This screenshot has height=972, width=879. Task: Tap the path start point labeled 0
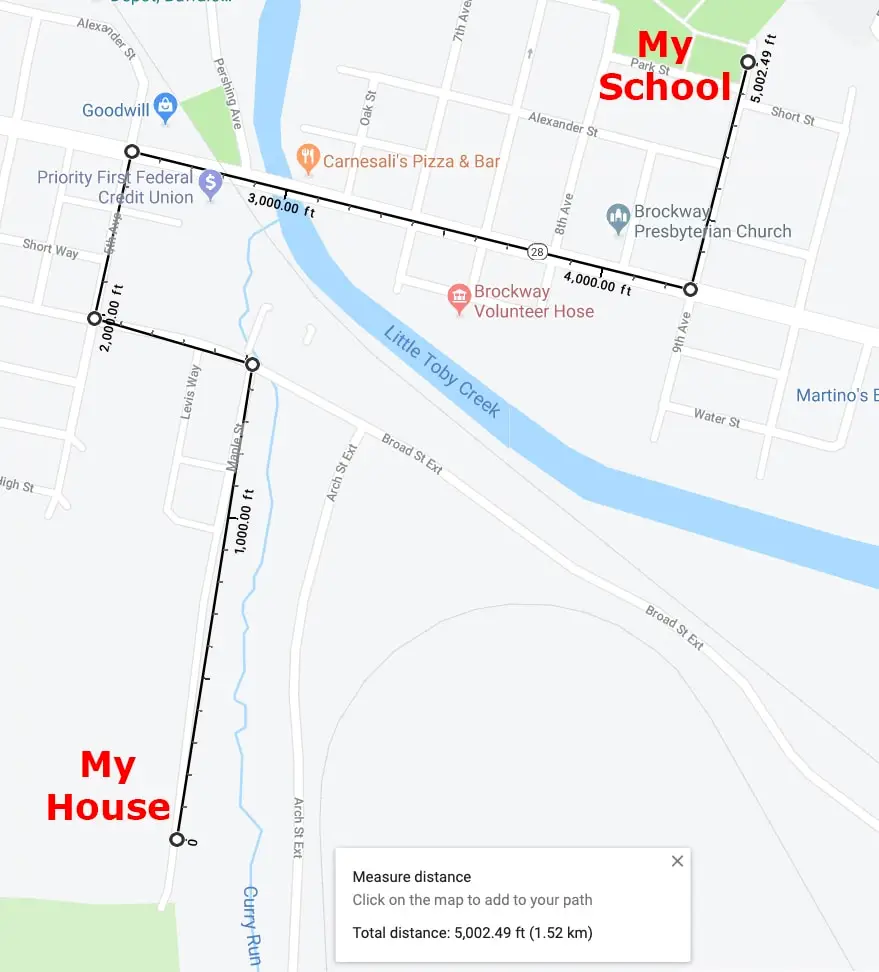pos(177,839)
